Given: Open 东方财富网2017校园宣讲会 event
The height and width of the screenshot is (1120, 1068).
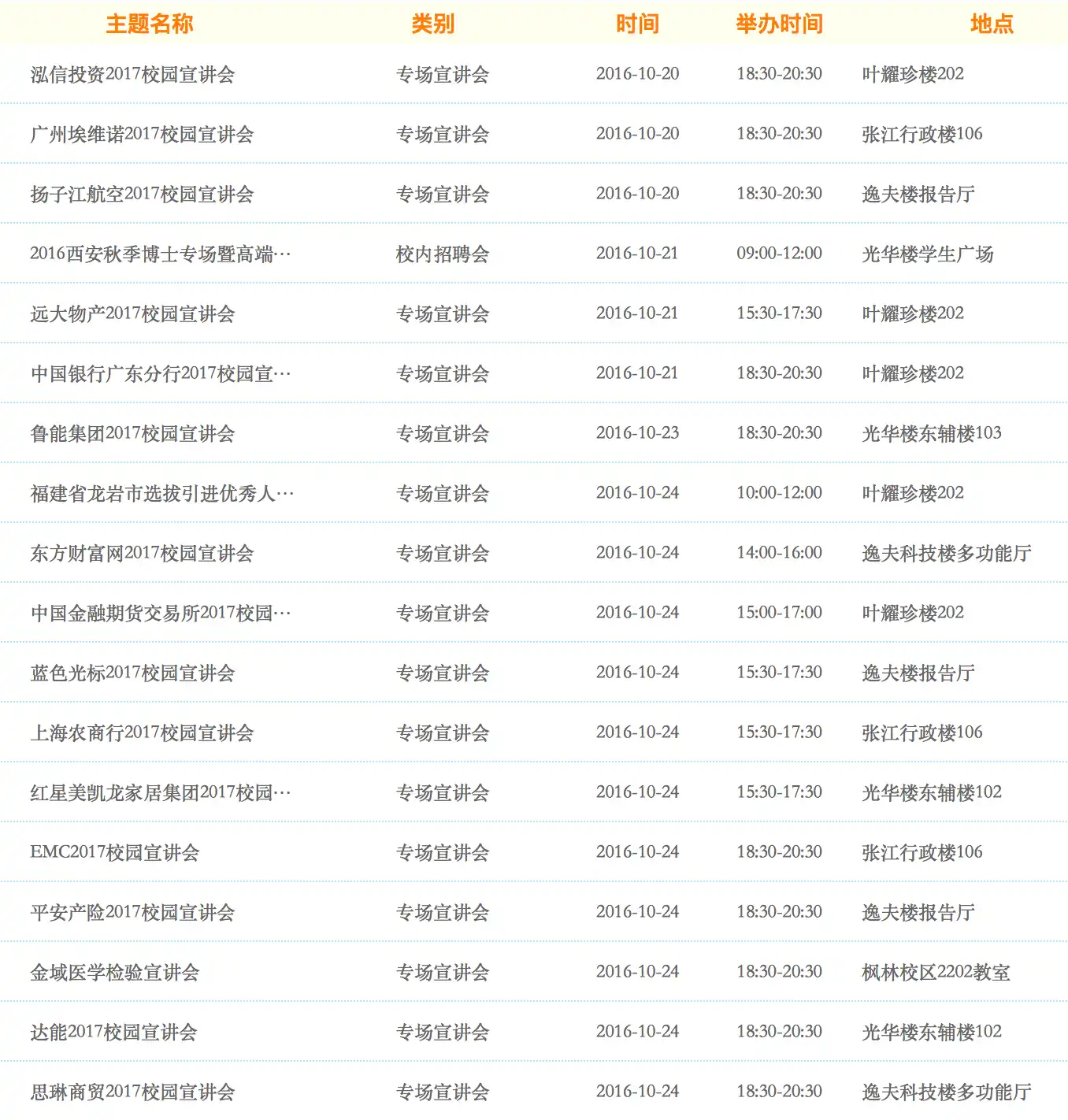Looking at the screenshot, I should (x=142, y=554).
